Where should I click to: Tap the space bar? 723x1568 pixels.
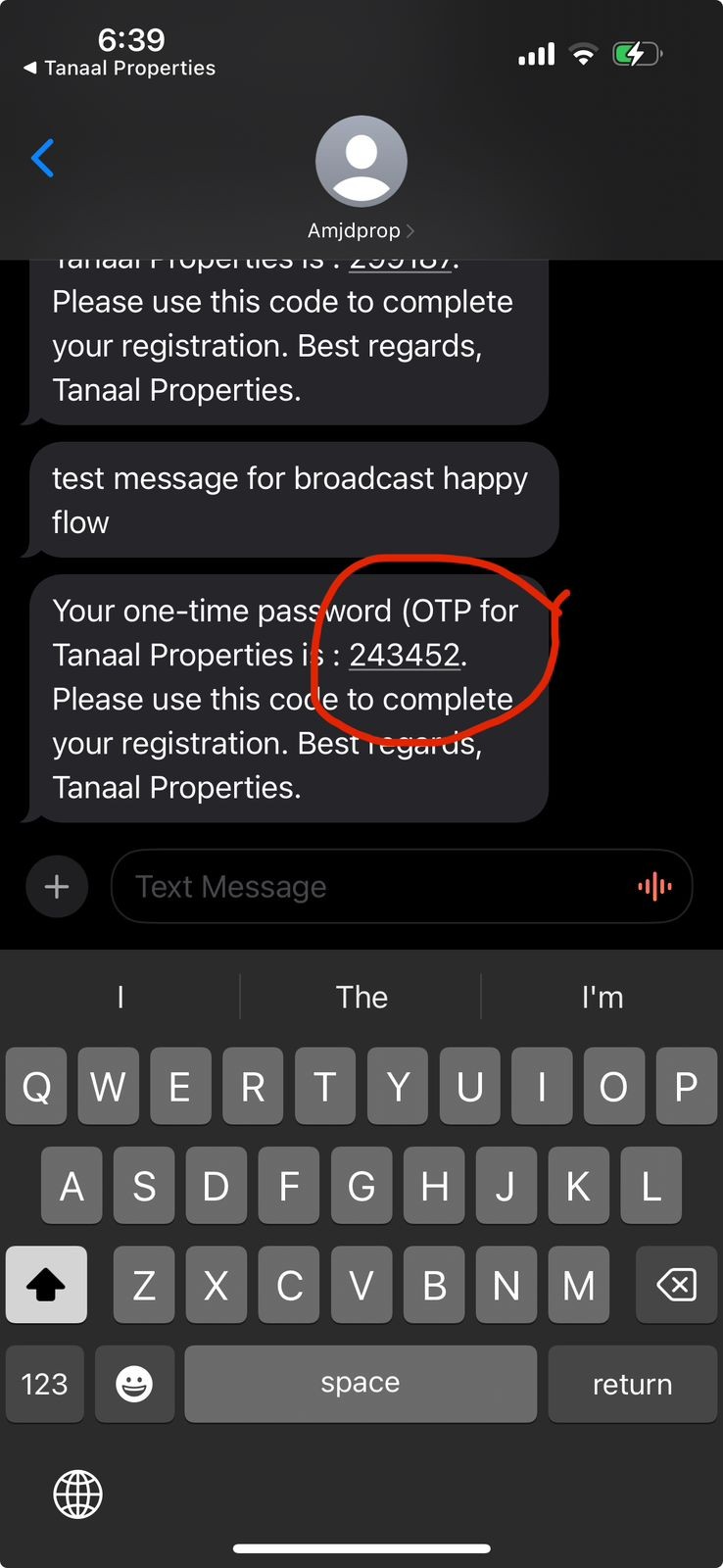click(360, 1384)
